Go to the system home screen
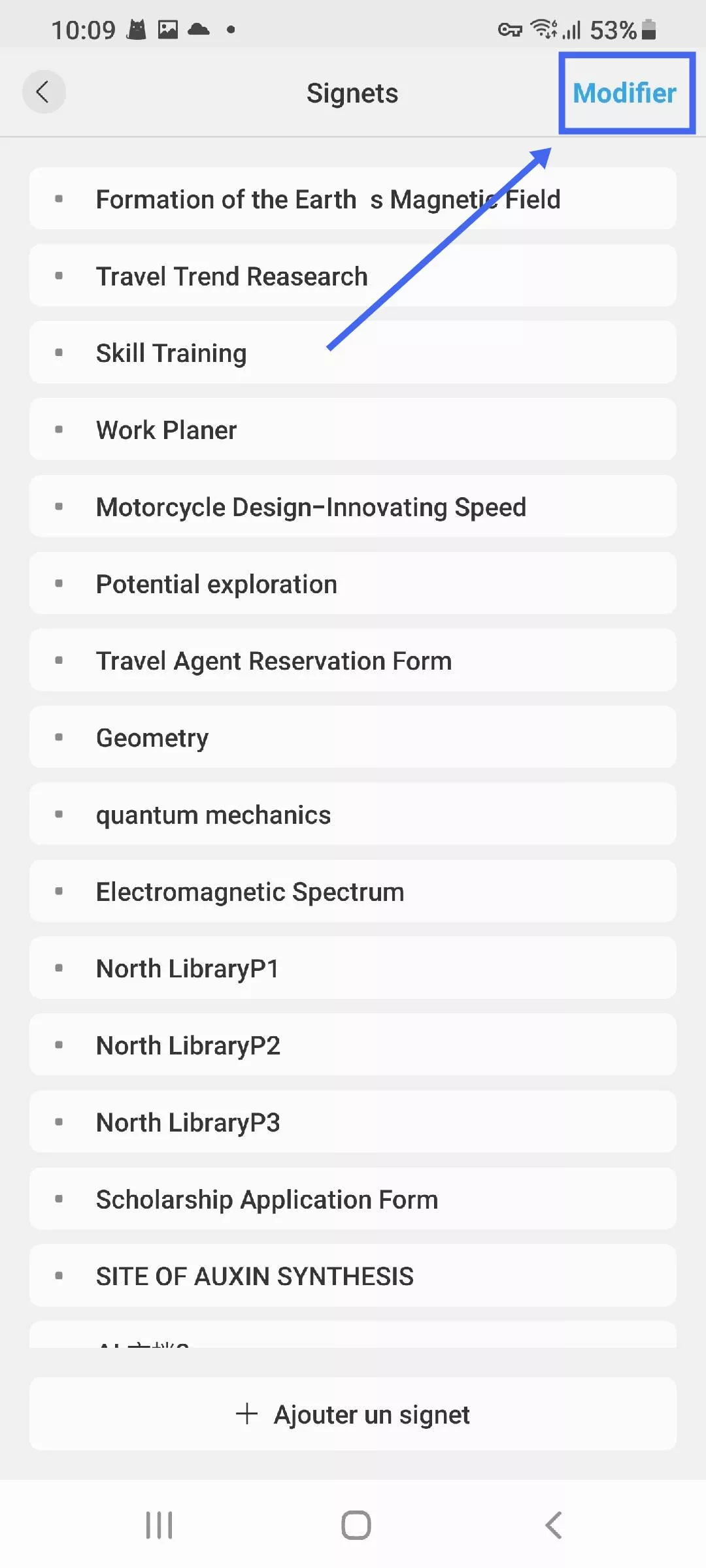The image size is (706, 1568). [356, 1526]
